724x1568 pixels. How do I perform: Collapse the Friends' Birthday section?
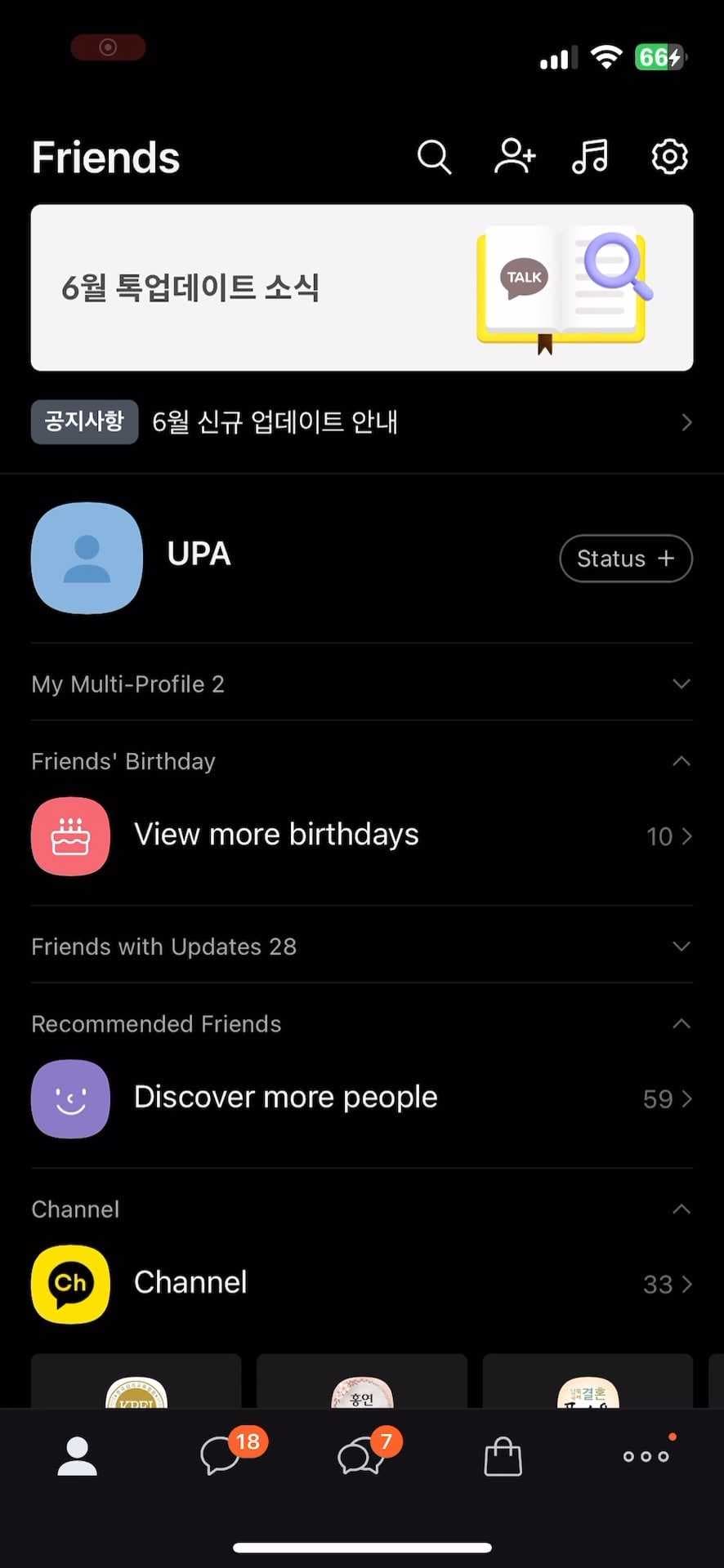(681, 761)
